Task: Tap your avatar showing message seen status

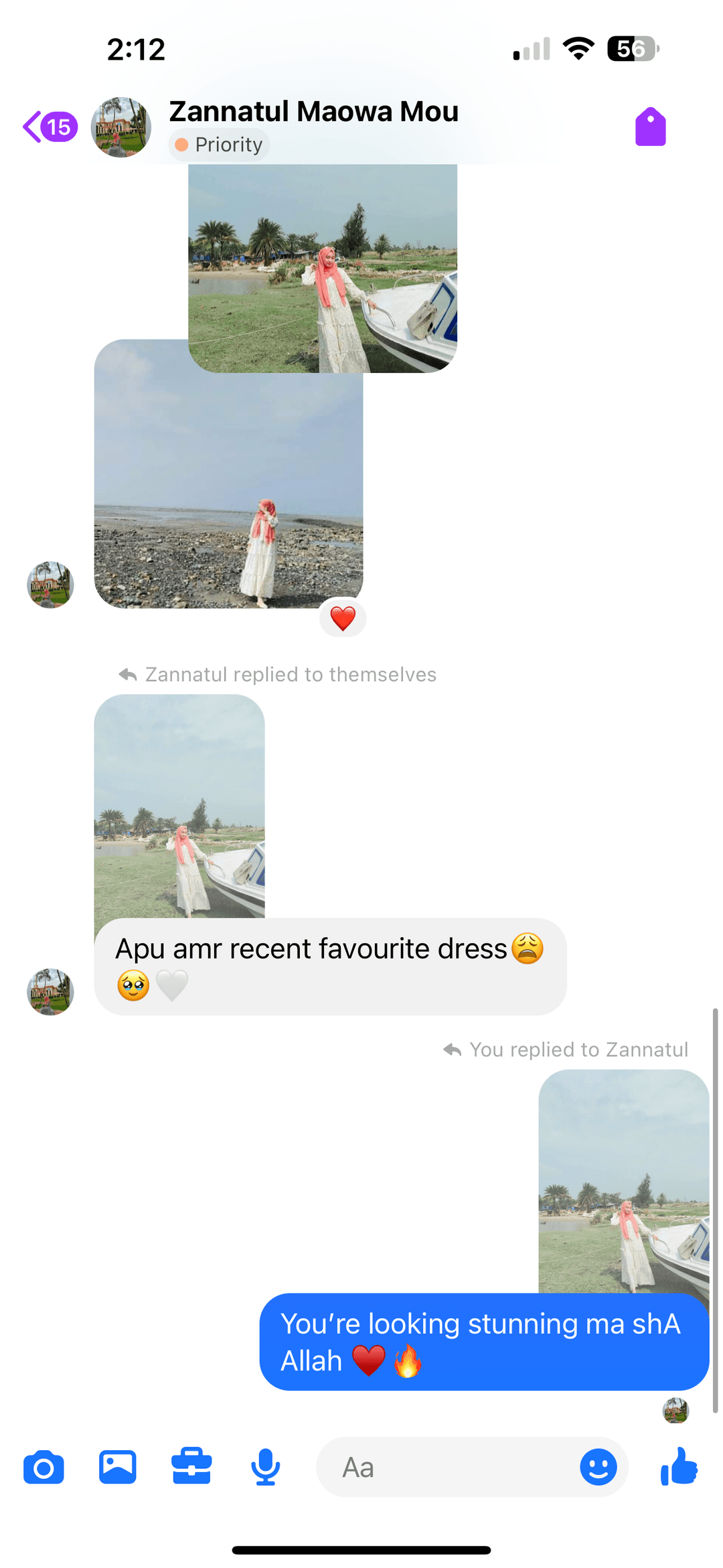Action: click(676, 1411)
